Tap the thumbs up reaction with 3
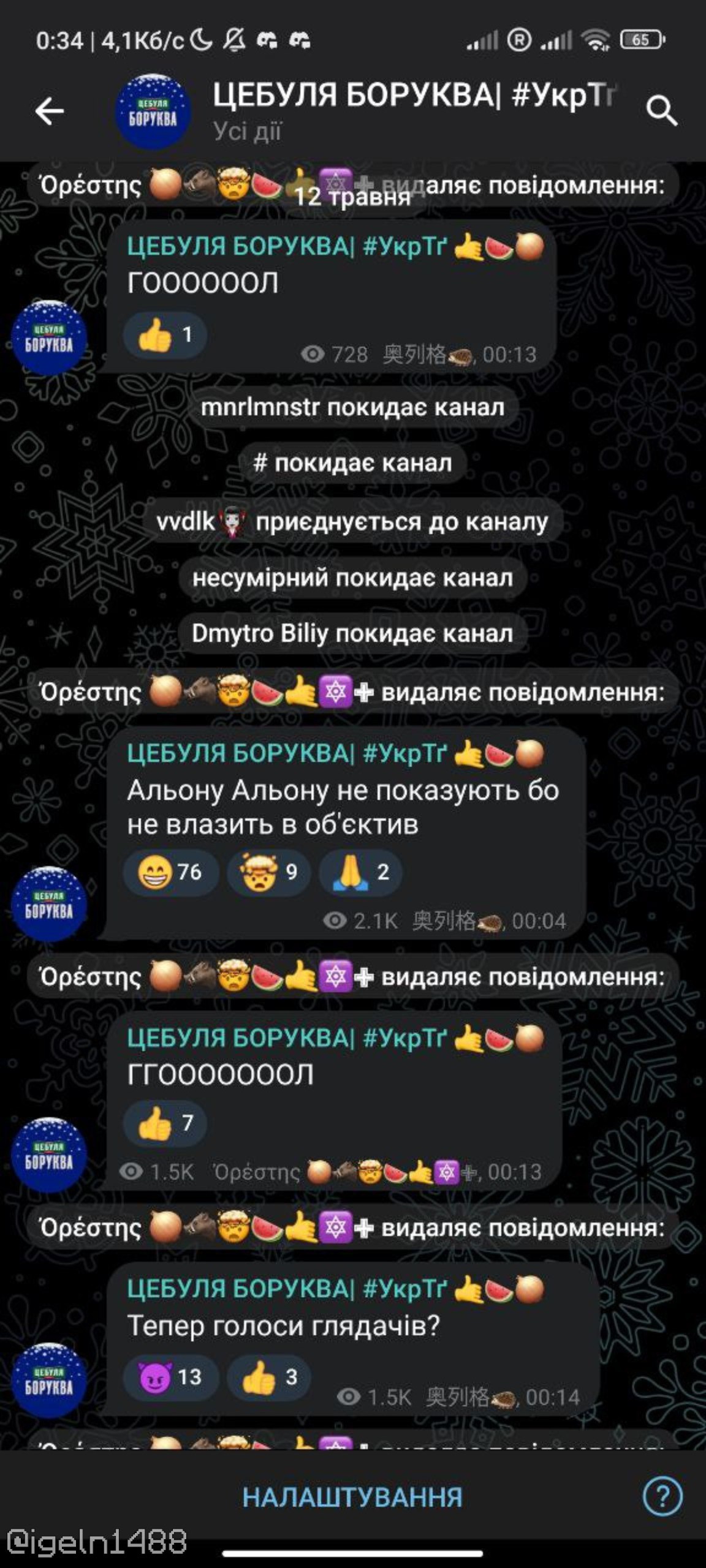 pyautogui.click(x=269, y=1377)
